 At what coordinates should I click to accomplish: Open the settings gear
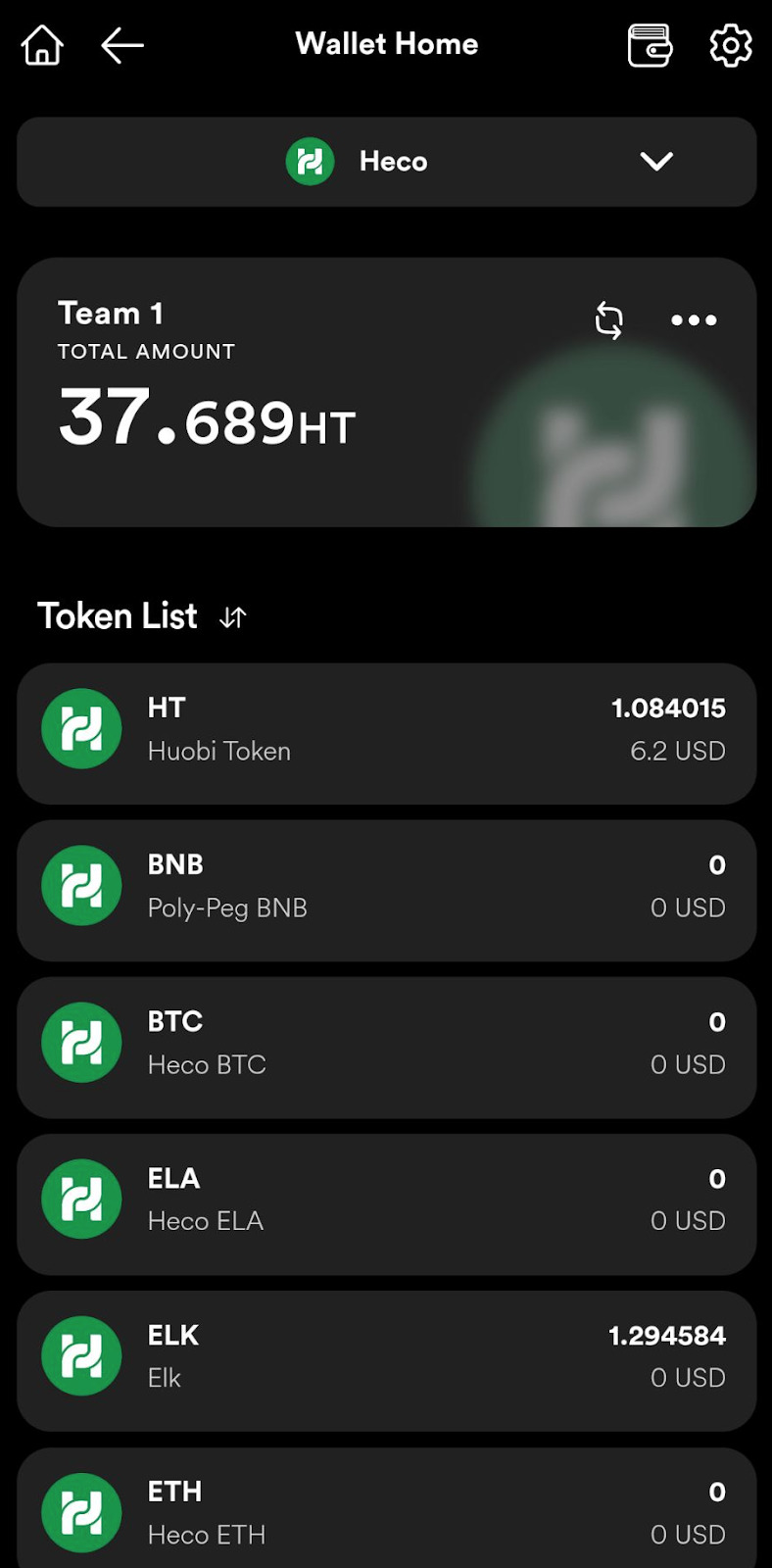coord(730,45)
